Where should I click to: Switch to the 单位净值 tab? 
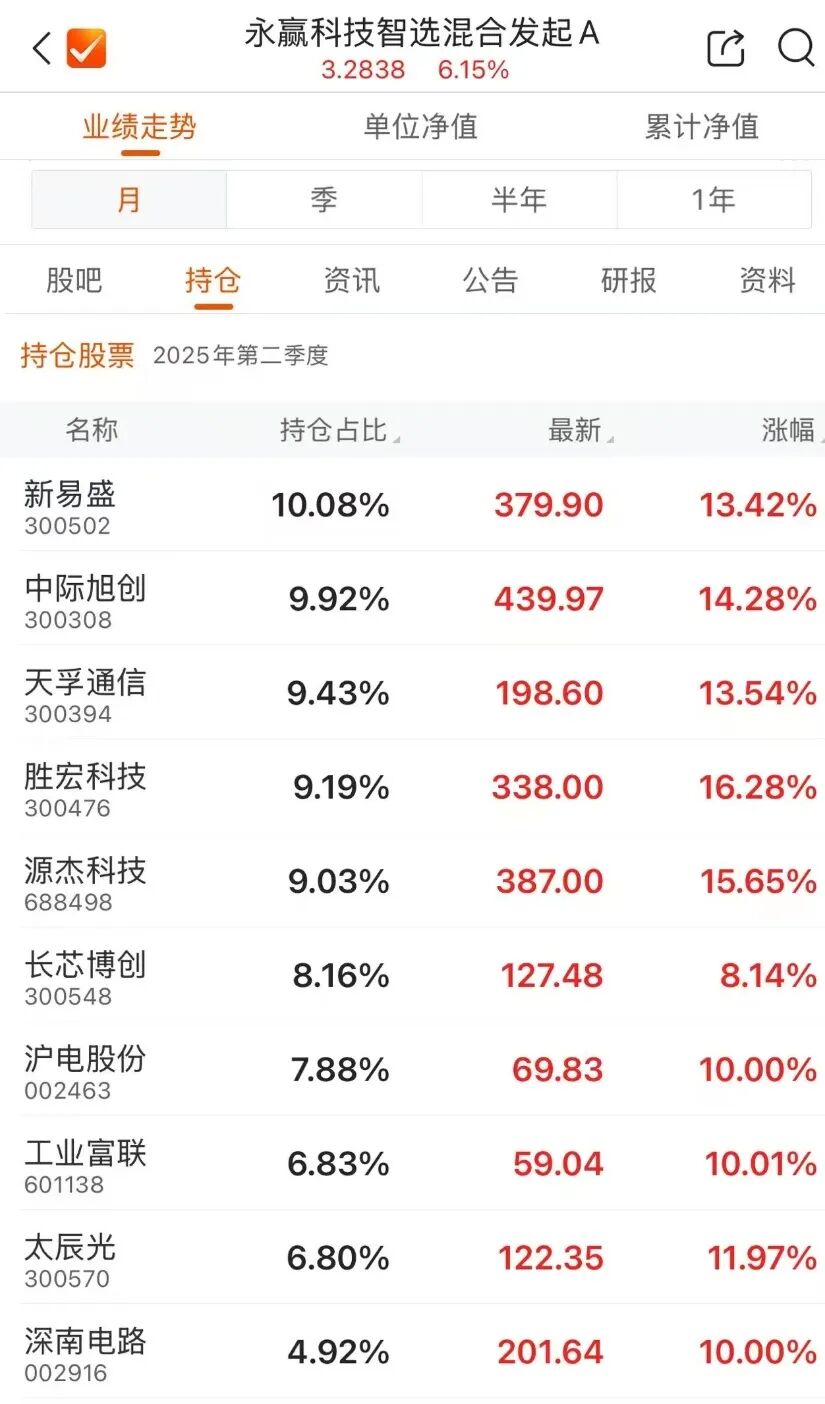click(421, 127)
